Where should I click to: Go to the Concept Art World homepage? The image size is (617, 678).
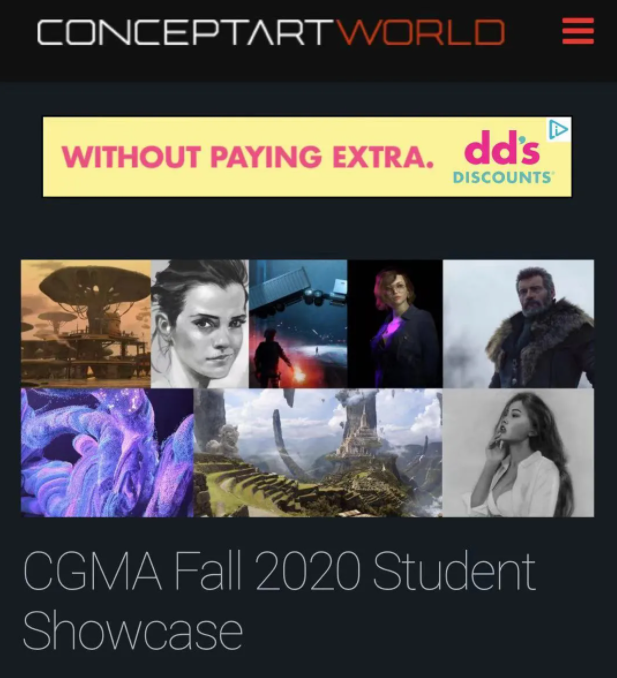270,32
